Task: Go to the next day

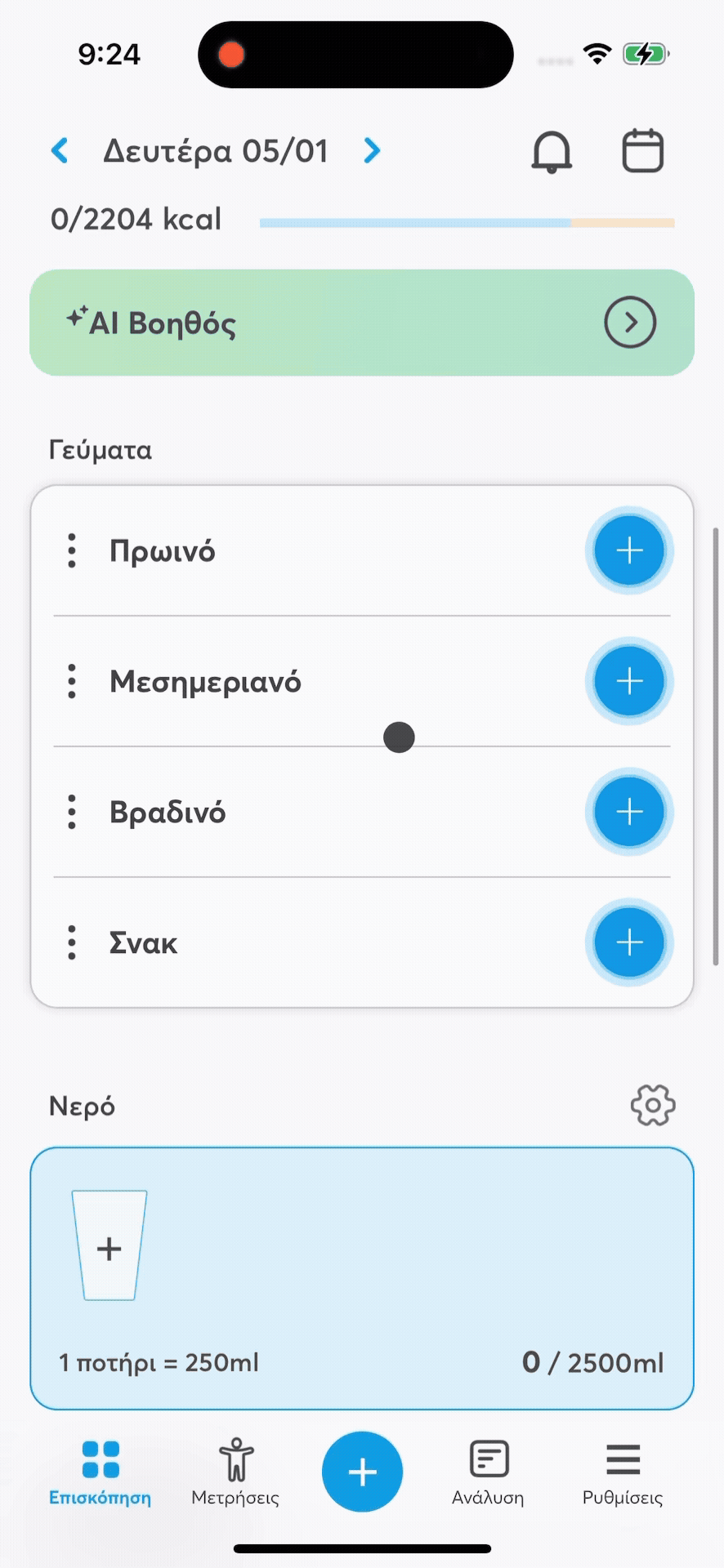Action: point(372,151)
